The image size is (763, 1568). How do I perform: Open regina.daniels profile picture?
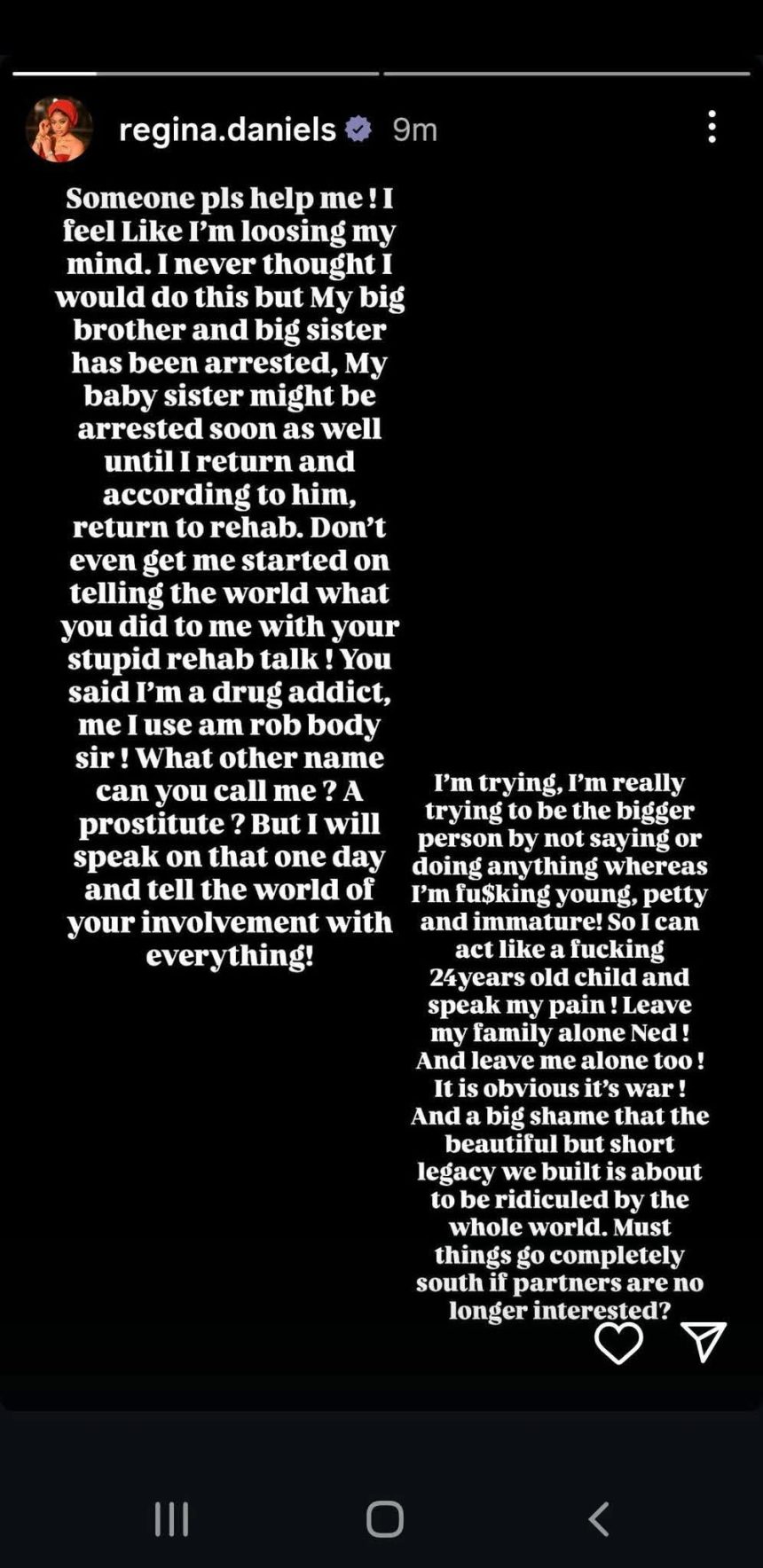[x=59, y=129]
